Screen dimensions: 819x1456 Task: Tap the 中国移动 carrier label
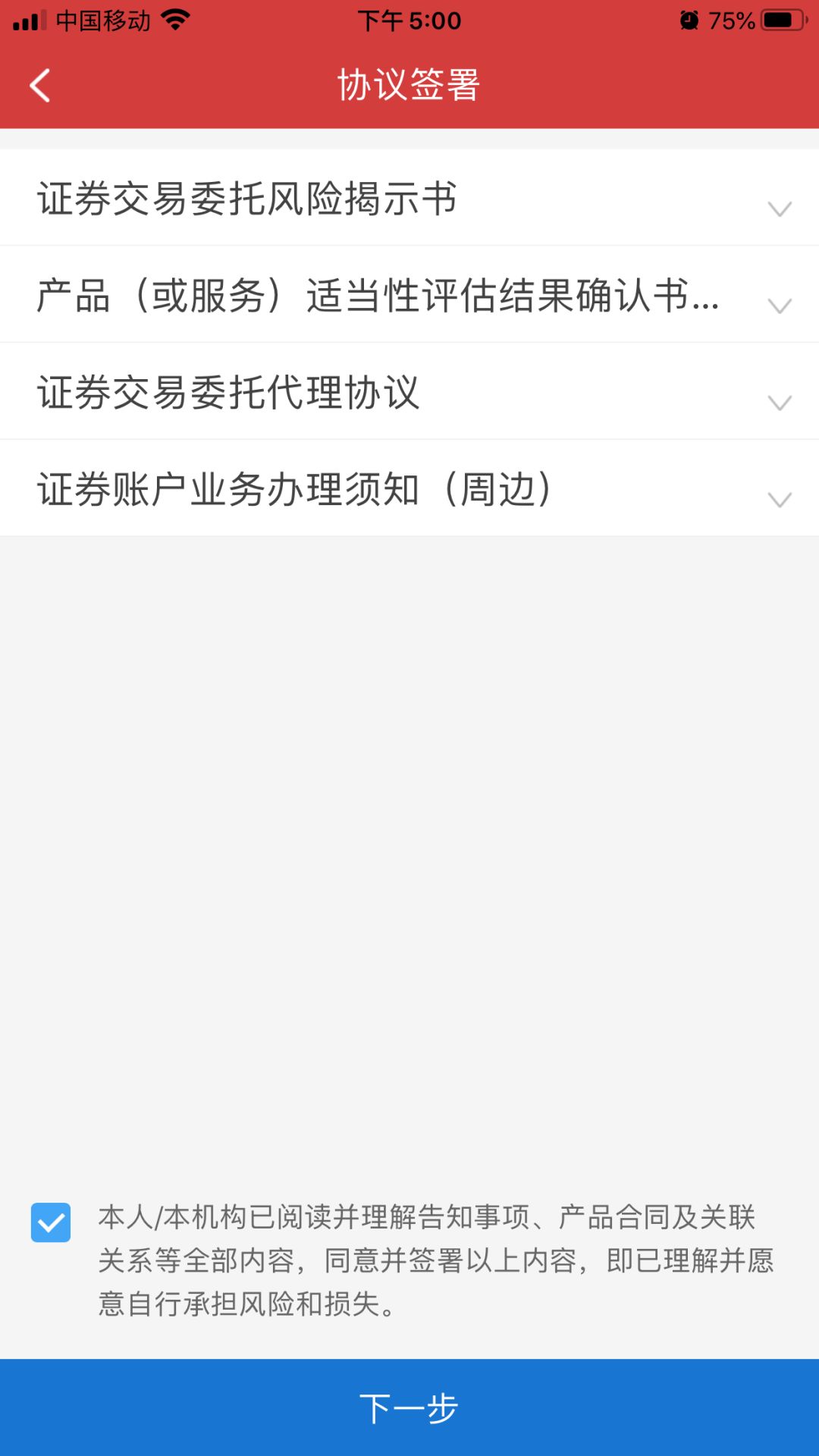pyautogui.click(x=106, y=20)
